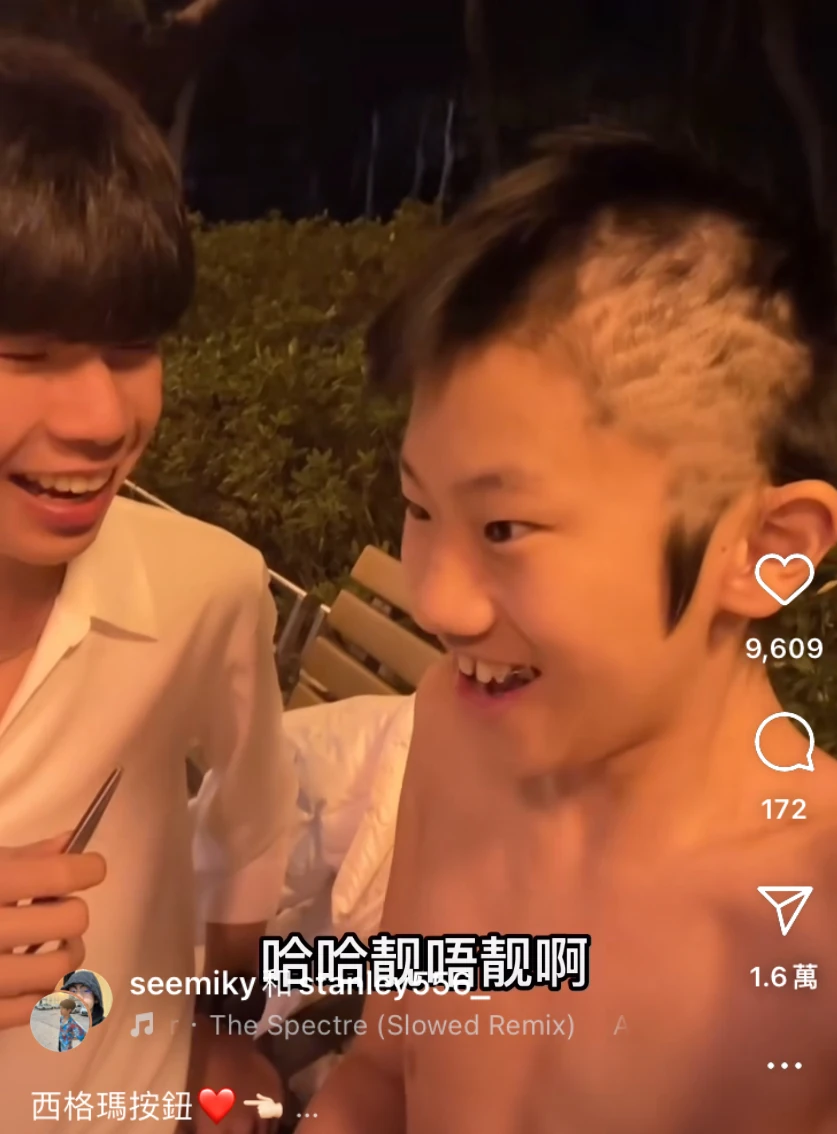Share the reel via paper plane icon
The height and width of the screenshot is (1134, 837).
click(785, 909)
